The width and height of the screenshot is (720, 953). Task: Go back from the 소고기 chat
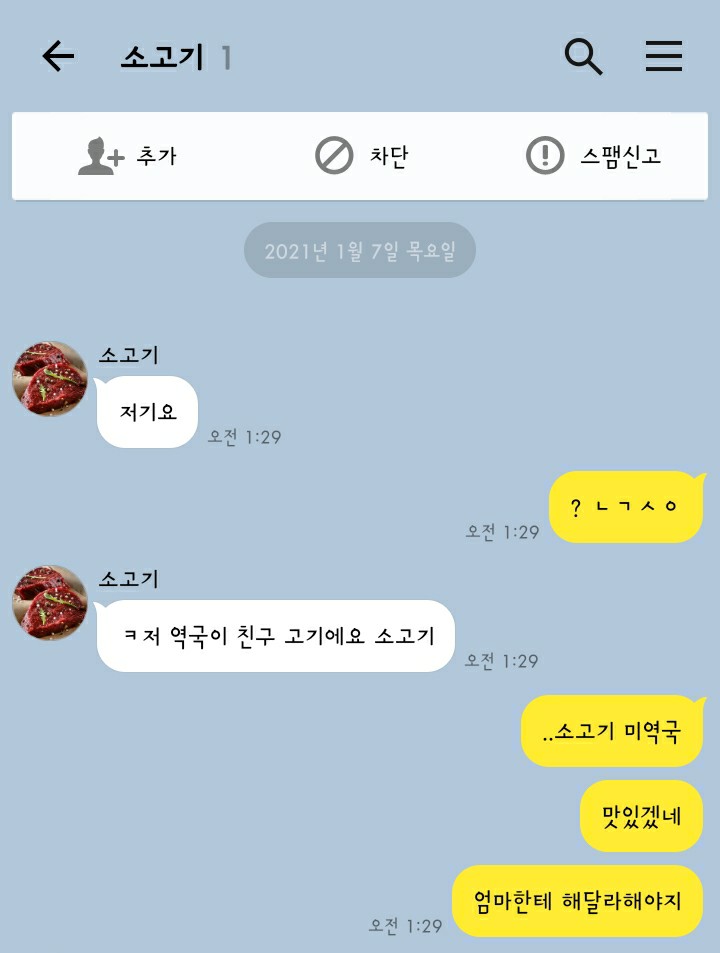[58, 57]
